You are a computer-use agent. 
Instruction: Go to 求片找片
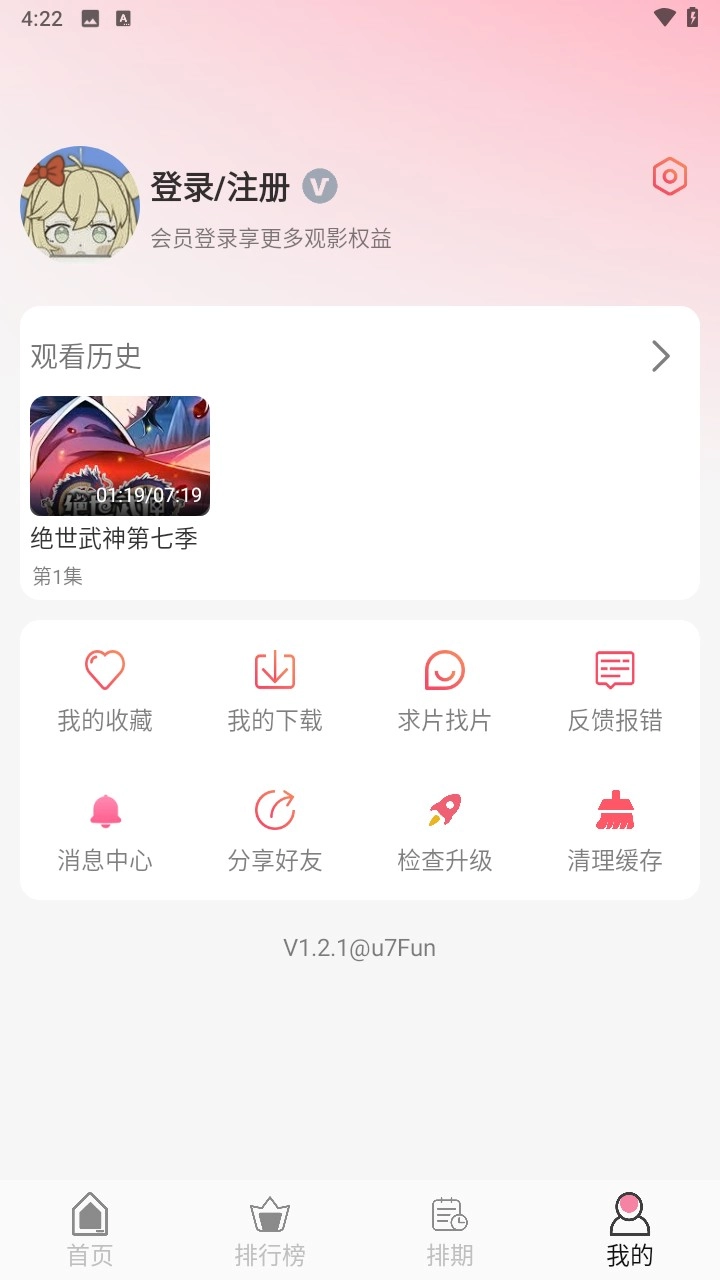[x=445, y=690]
